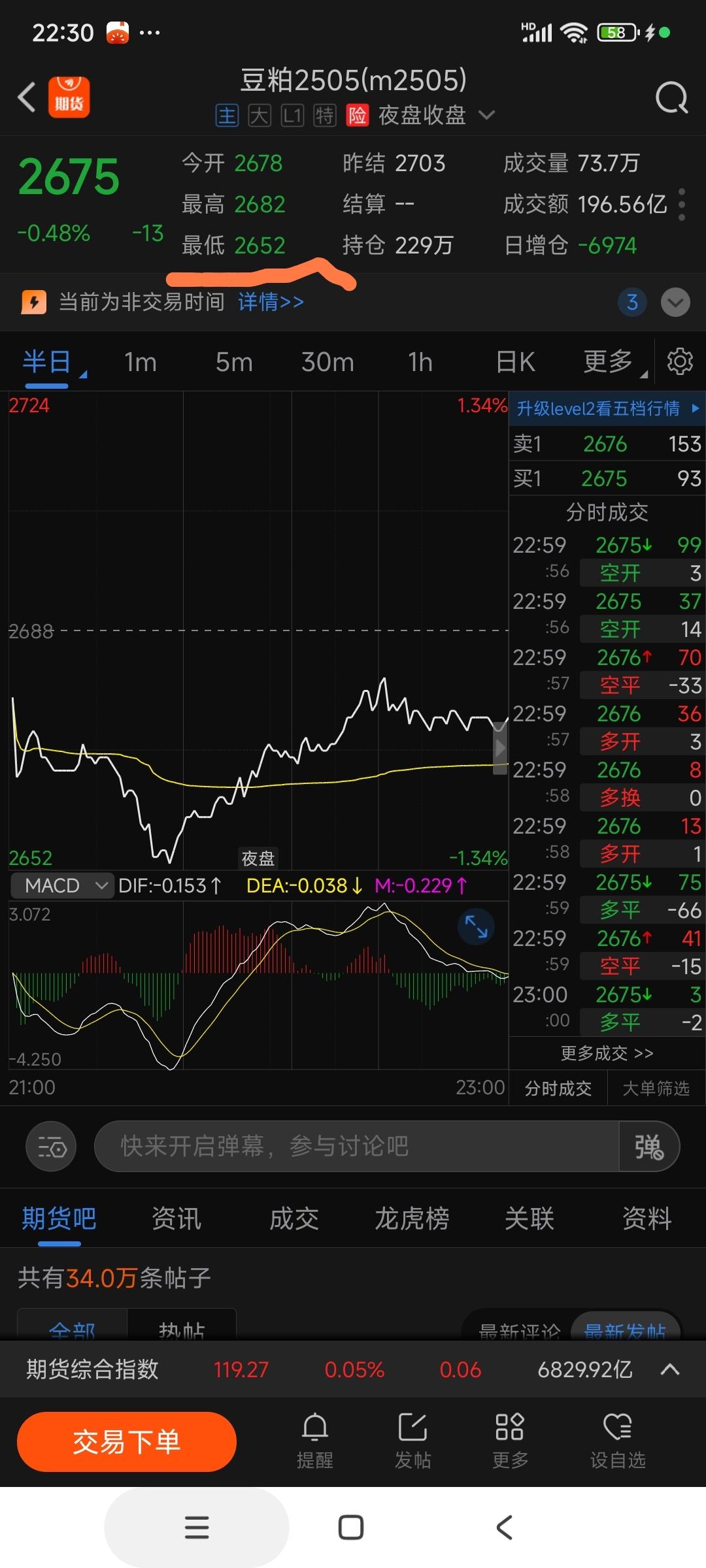706x1568 pixels.
Task: Tap the search magnifier icon
Action: pyautogui.click(x=671, y=97)
